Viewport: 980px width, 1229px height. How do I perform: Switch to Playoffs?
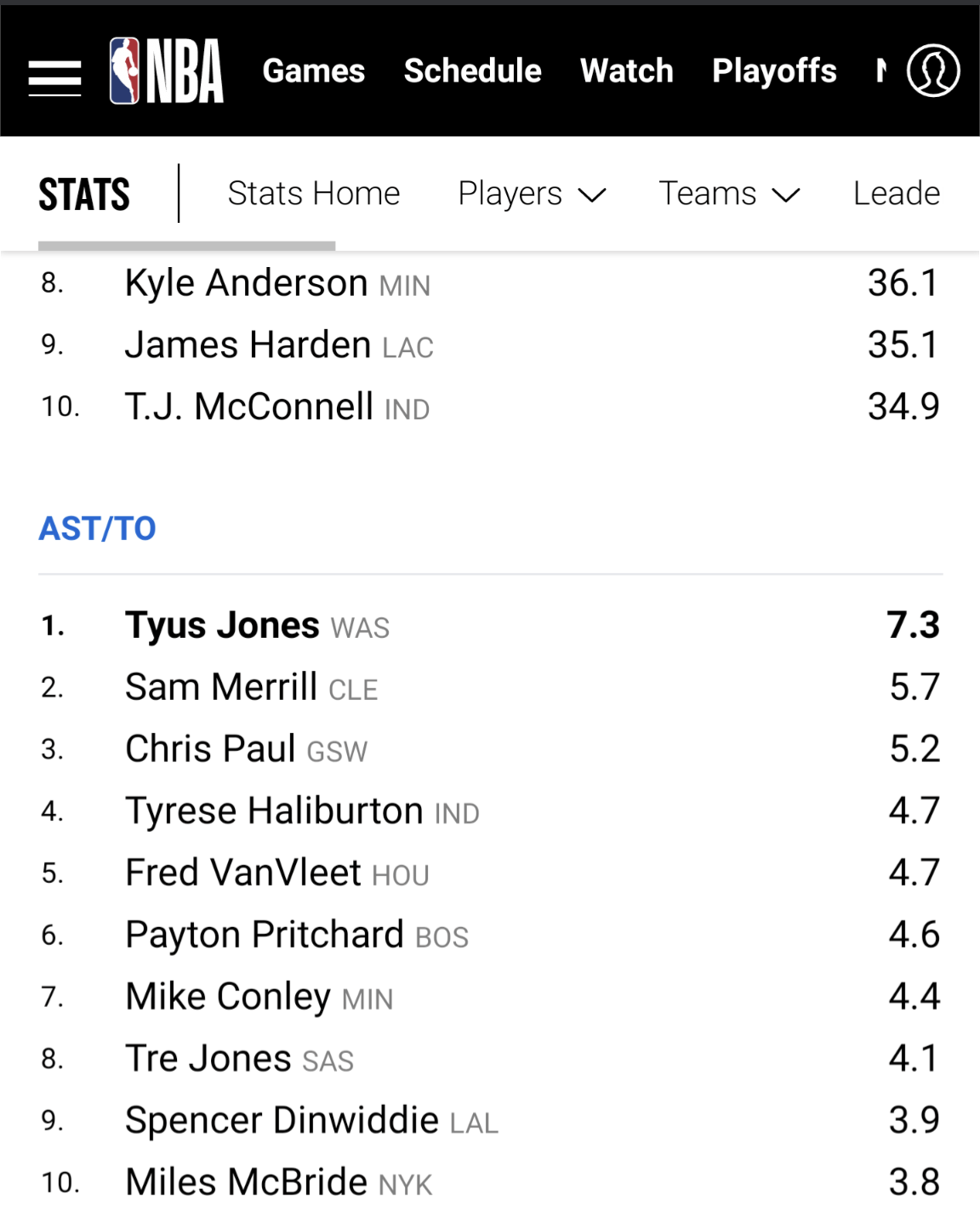pos(774,71)
